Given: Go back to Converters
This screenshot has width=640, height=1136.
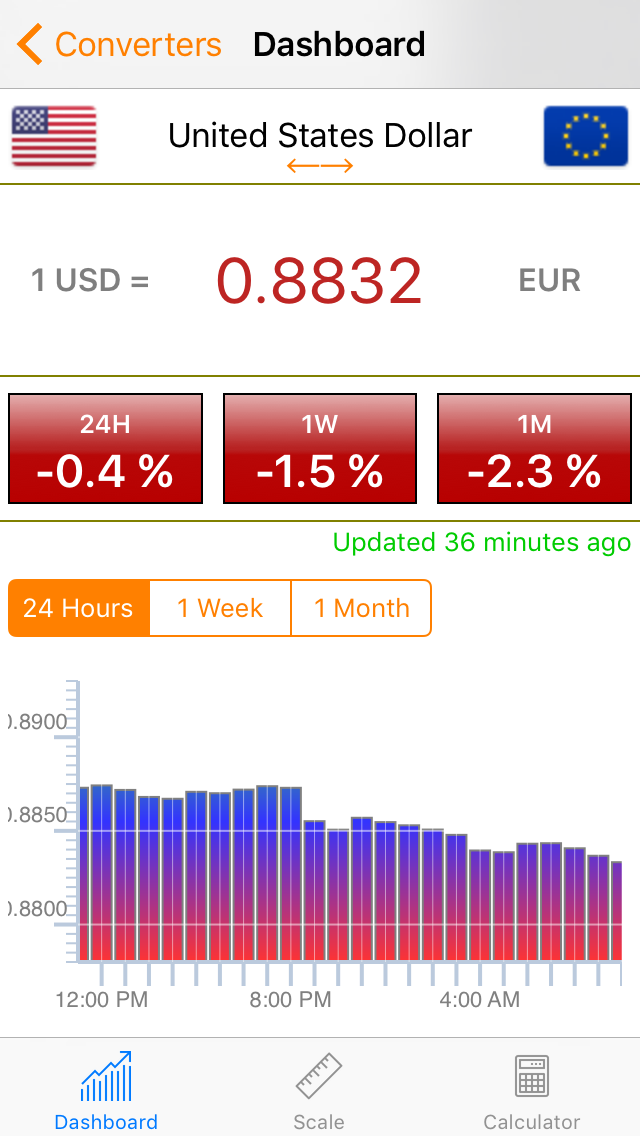Looking at the screenshot, I should pyautogui.click(x=119, y=44).
